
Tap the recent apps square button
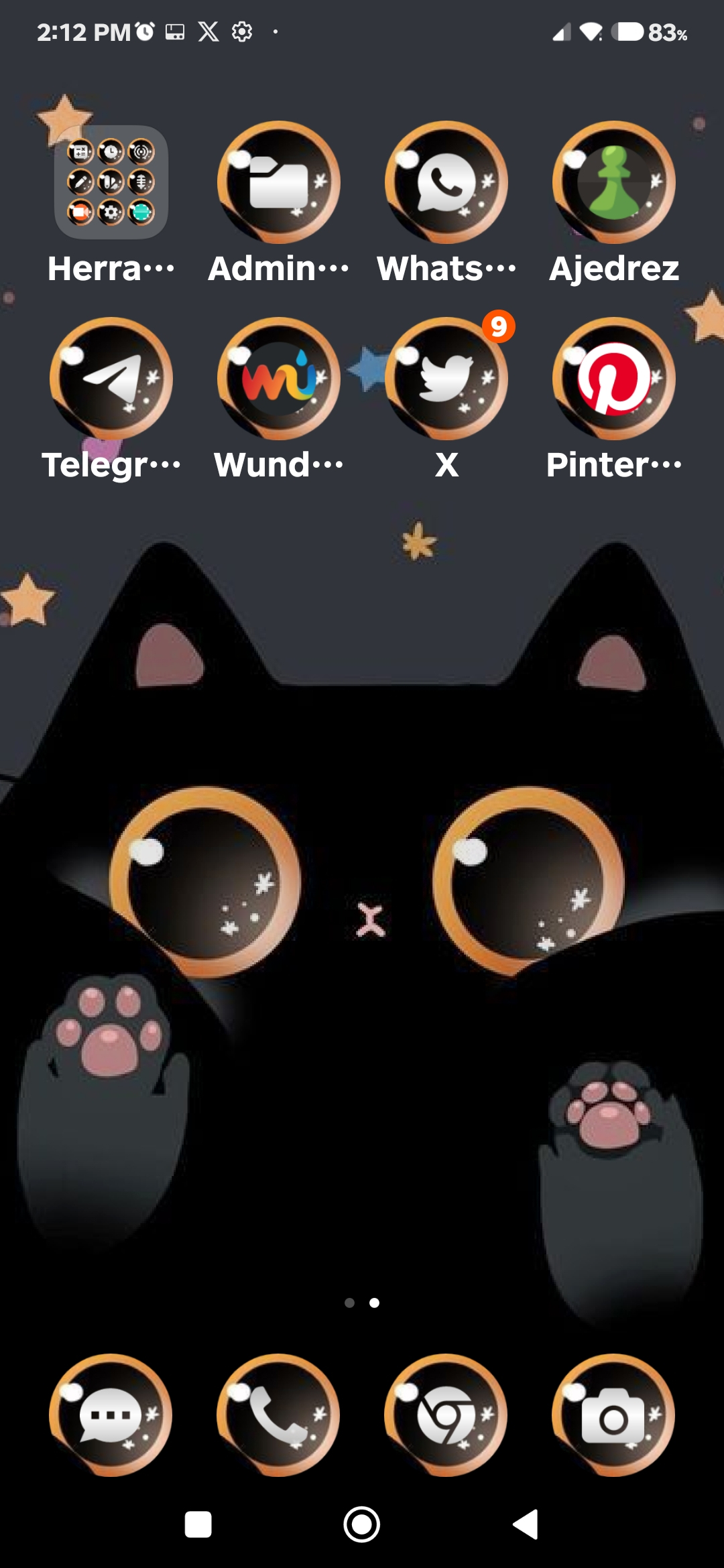click(198, 1524)
